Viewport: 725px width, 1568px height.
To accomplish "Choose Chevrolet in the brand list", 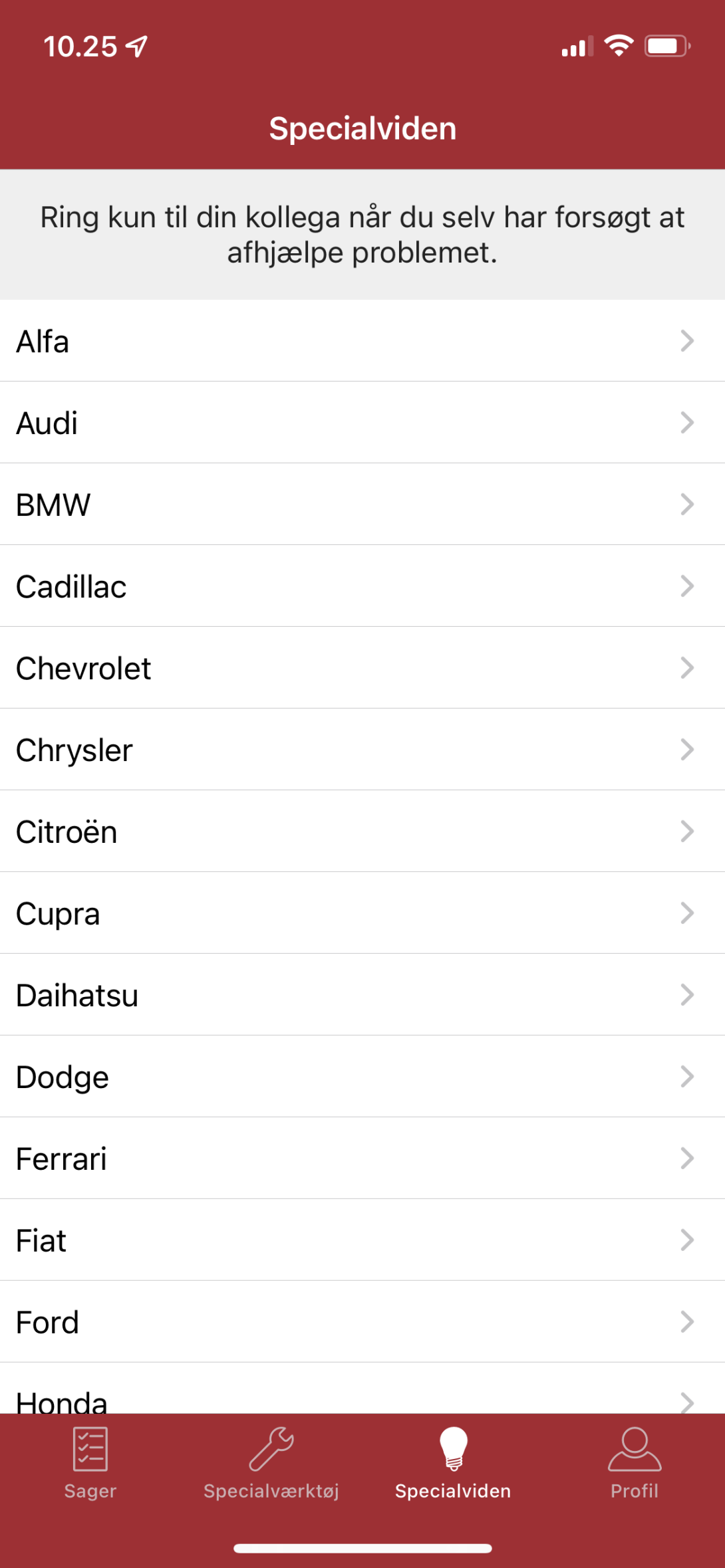I will tap(362, 668).
